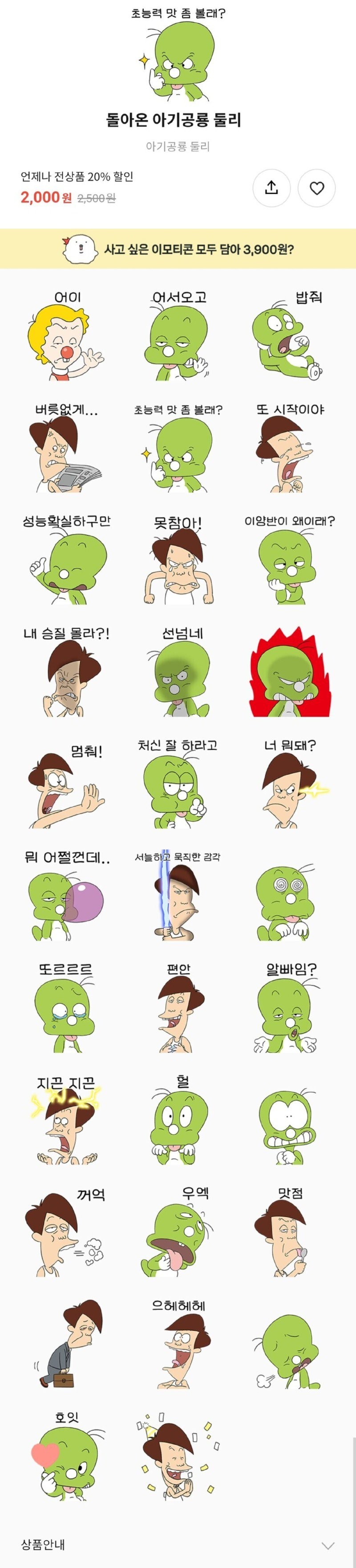This screenshot has width=356, height=1568.
Task: Expand the 상품안내 section
Action: (x=328, y=1545)
